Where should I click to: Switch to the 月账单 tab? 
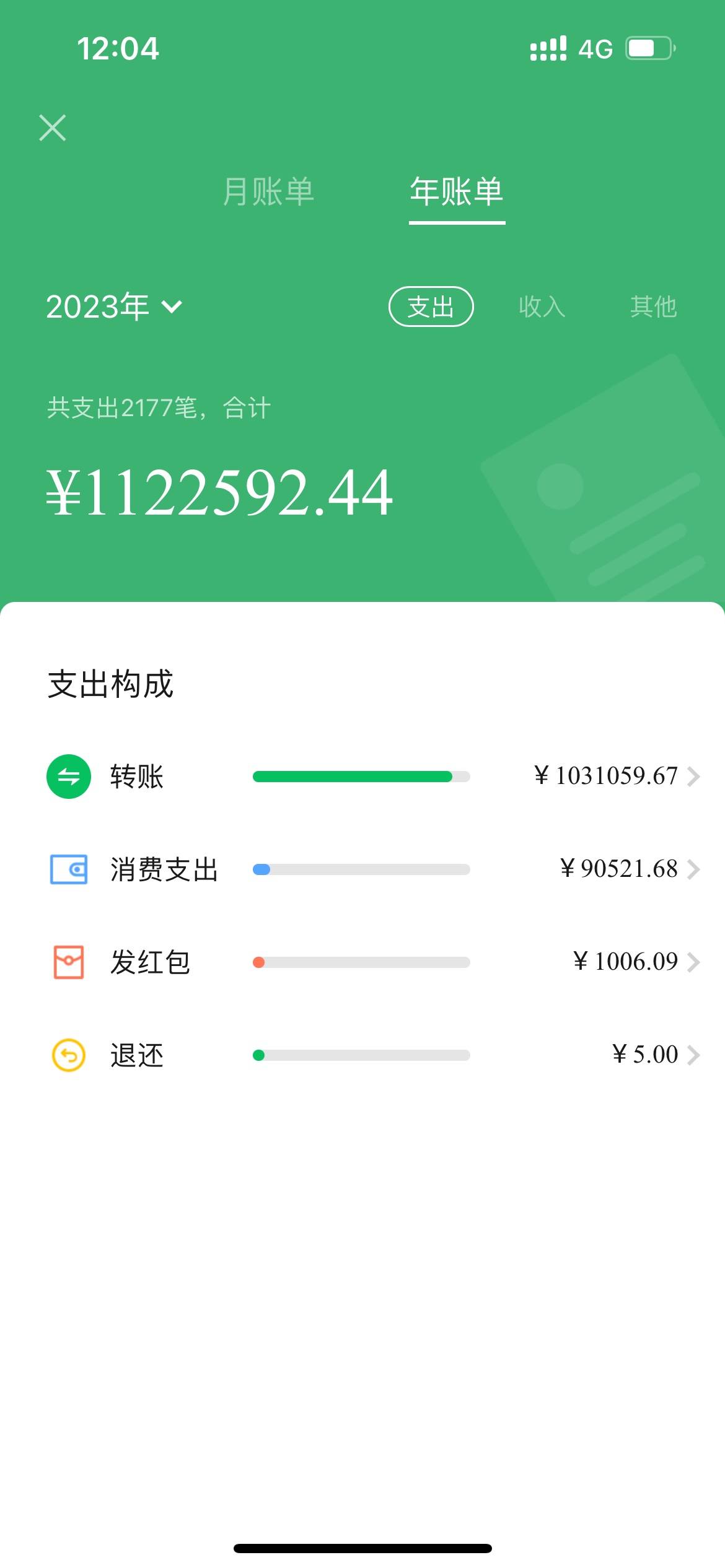268,191
